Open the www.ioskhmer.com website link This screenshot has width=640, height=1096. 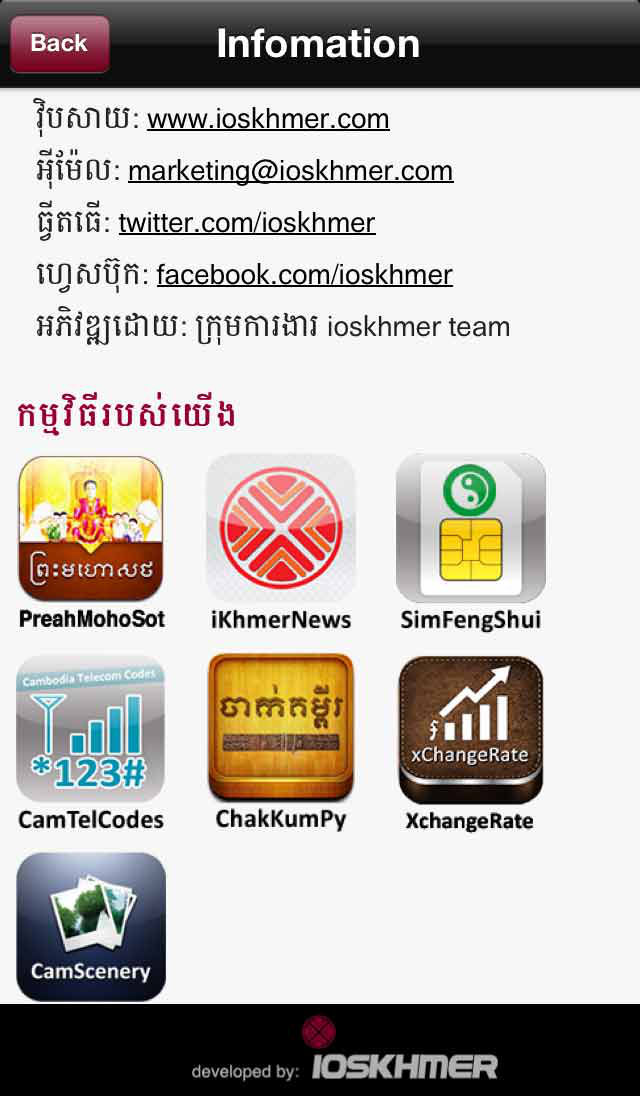[268, 119]
